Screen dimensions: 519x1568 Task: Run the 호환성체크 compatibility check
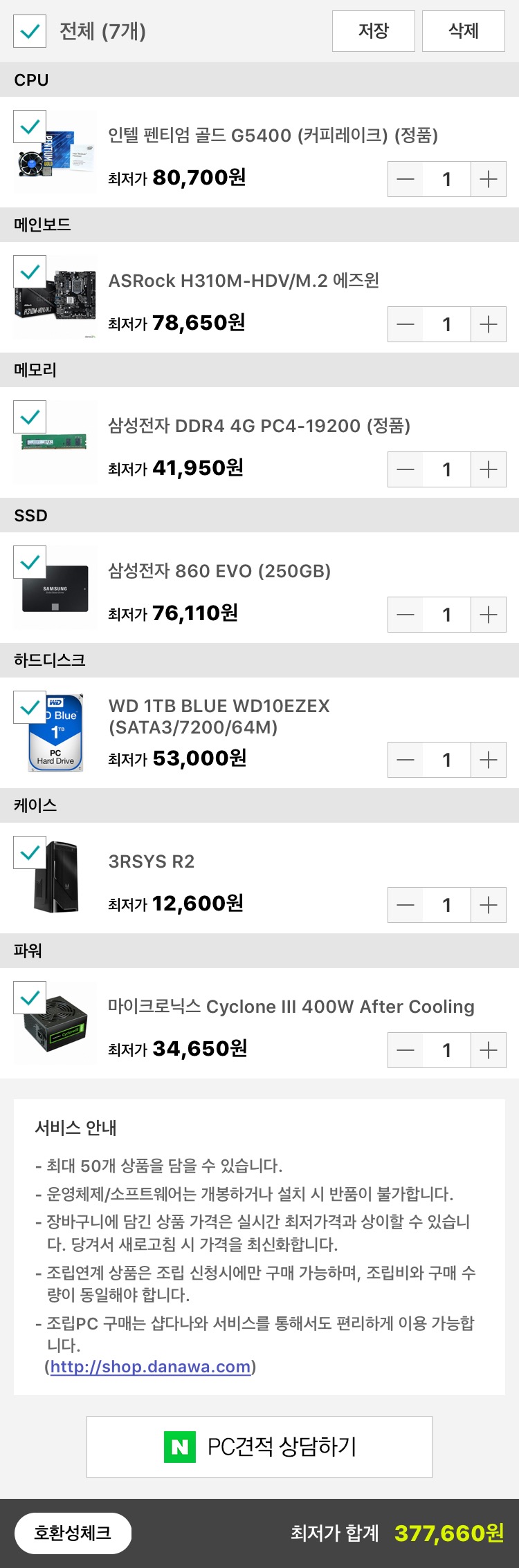coord(73,1533)
